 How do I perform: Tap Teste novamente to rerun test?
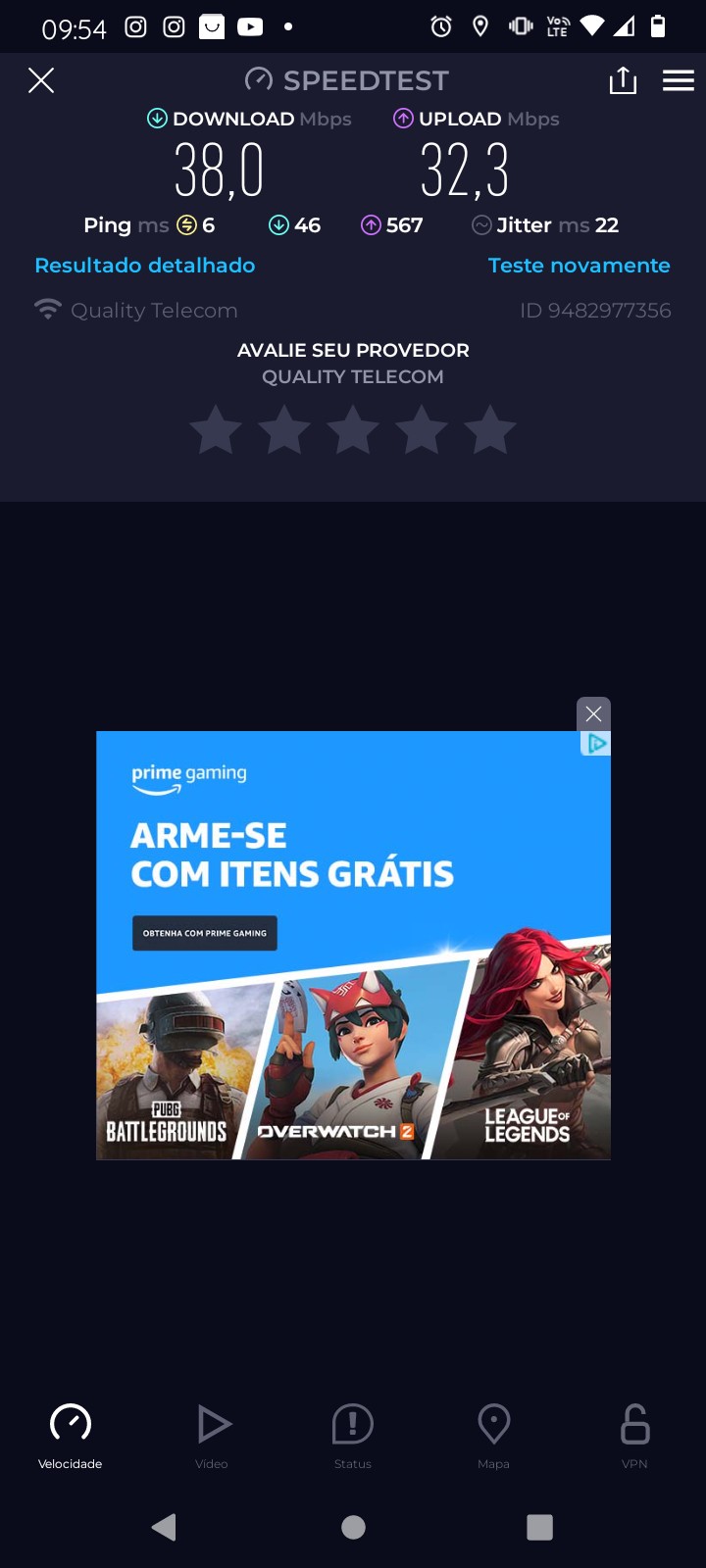(x=579, y=266)
